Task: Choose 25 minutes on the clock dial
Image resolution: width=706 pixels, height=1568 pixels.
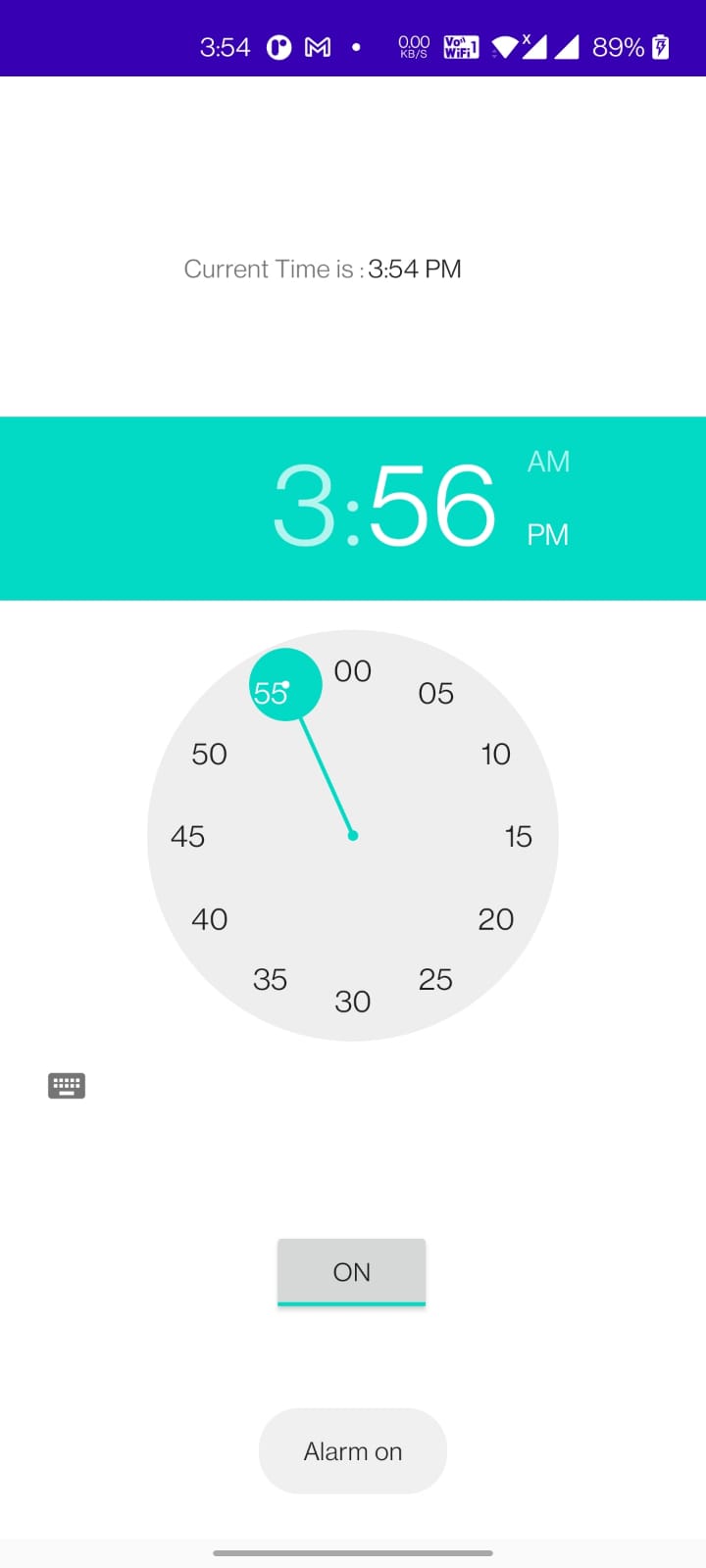Action: (435, 979)
